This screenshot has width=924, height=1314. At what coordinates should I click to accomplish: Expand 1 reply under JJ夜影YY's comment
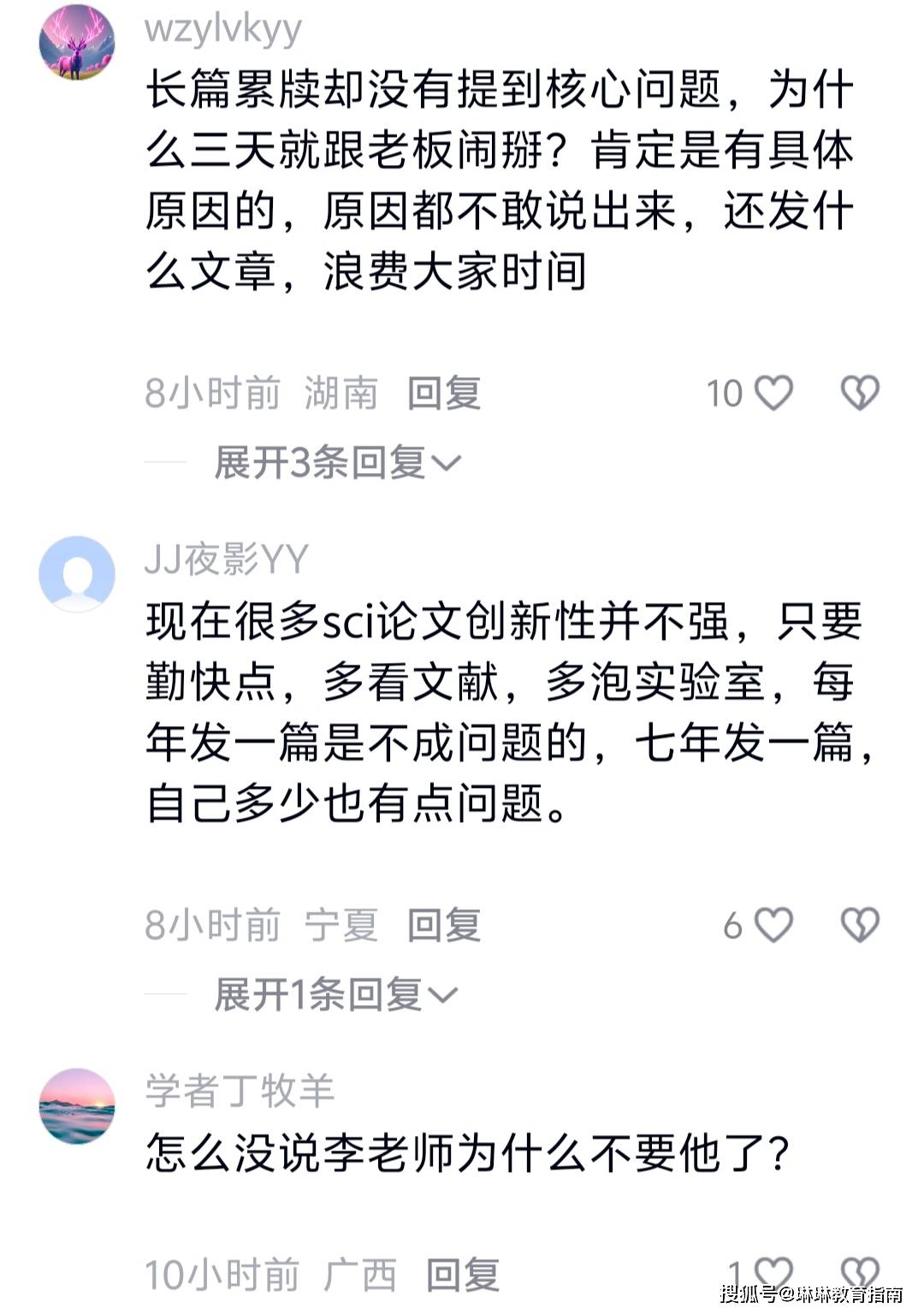click(x=335, y=995)
